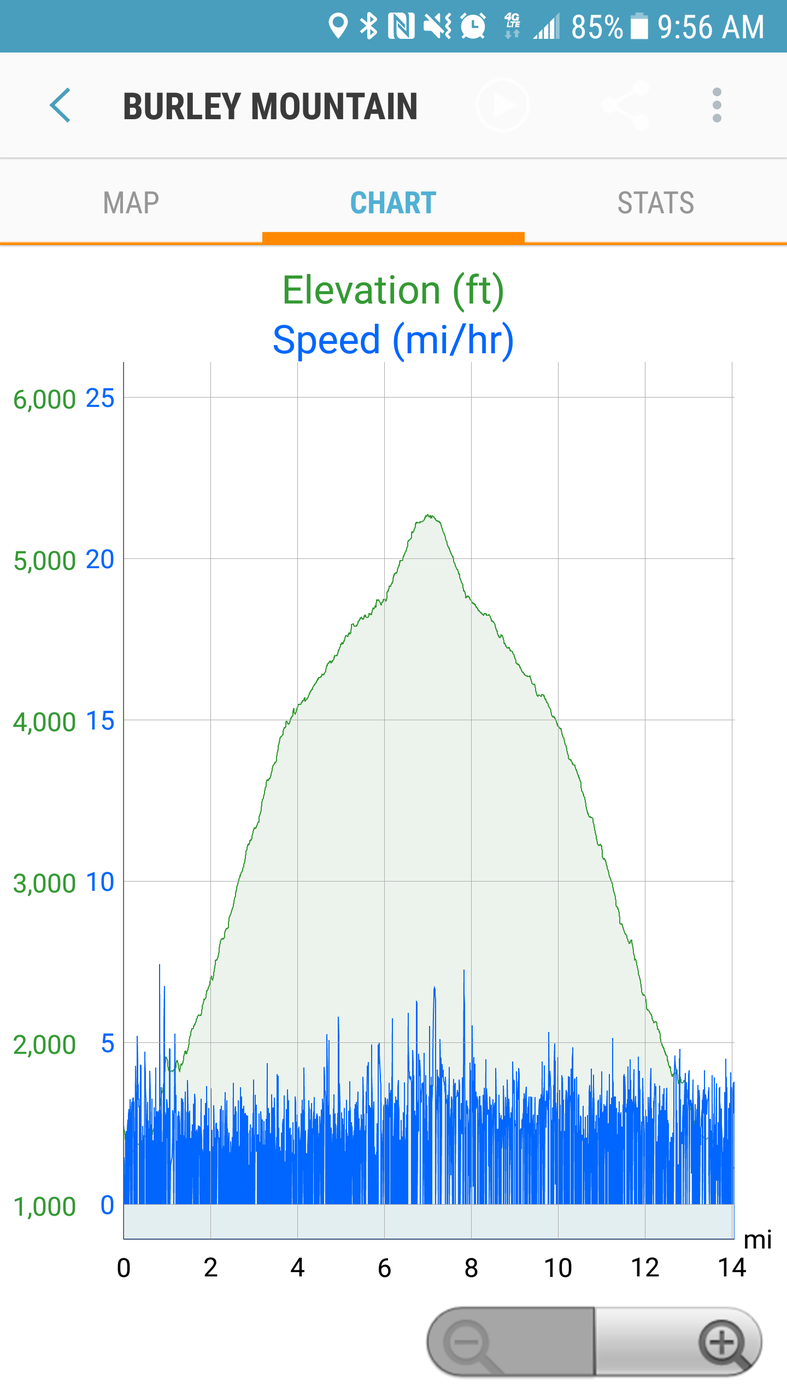
Task: Switch to the Stats tab
Action: point(655,203)
